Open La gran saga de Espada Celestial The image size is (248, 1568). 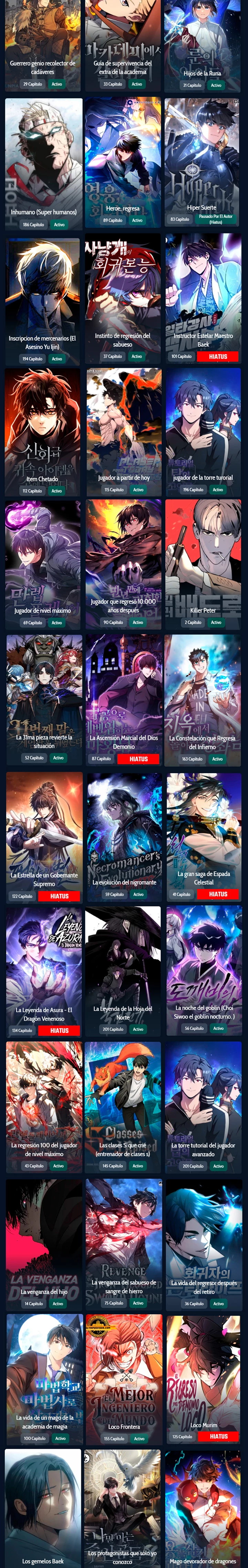pos(204,835)
